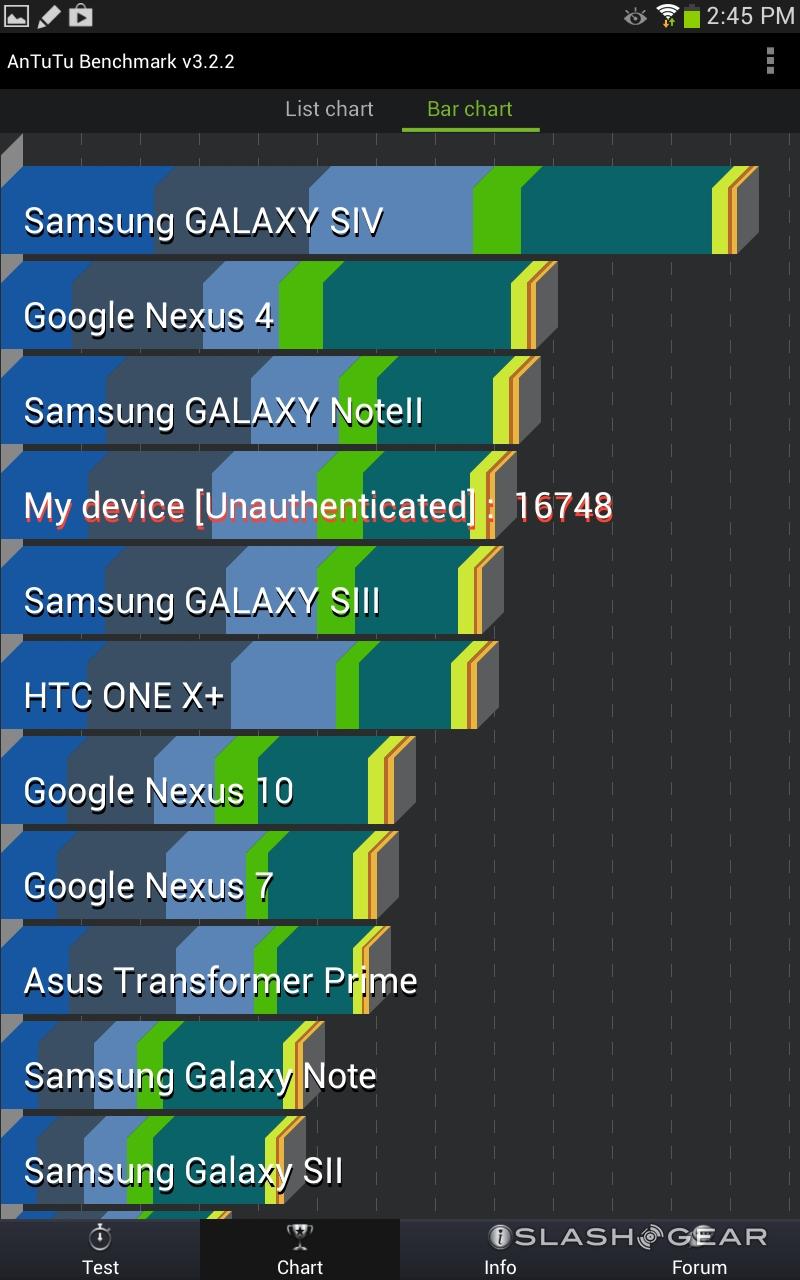Switch to the List chart tab
Image resolution: width=800 pixels, height=1280 pixels.
329,109
